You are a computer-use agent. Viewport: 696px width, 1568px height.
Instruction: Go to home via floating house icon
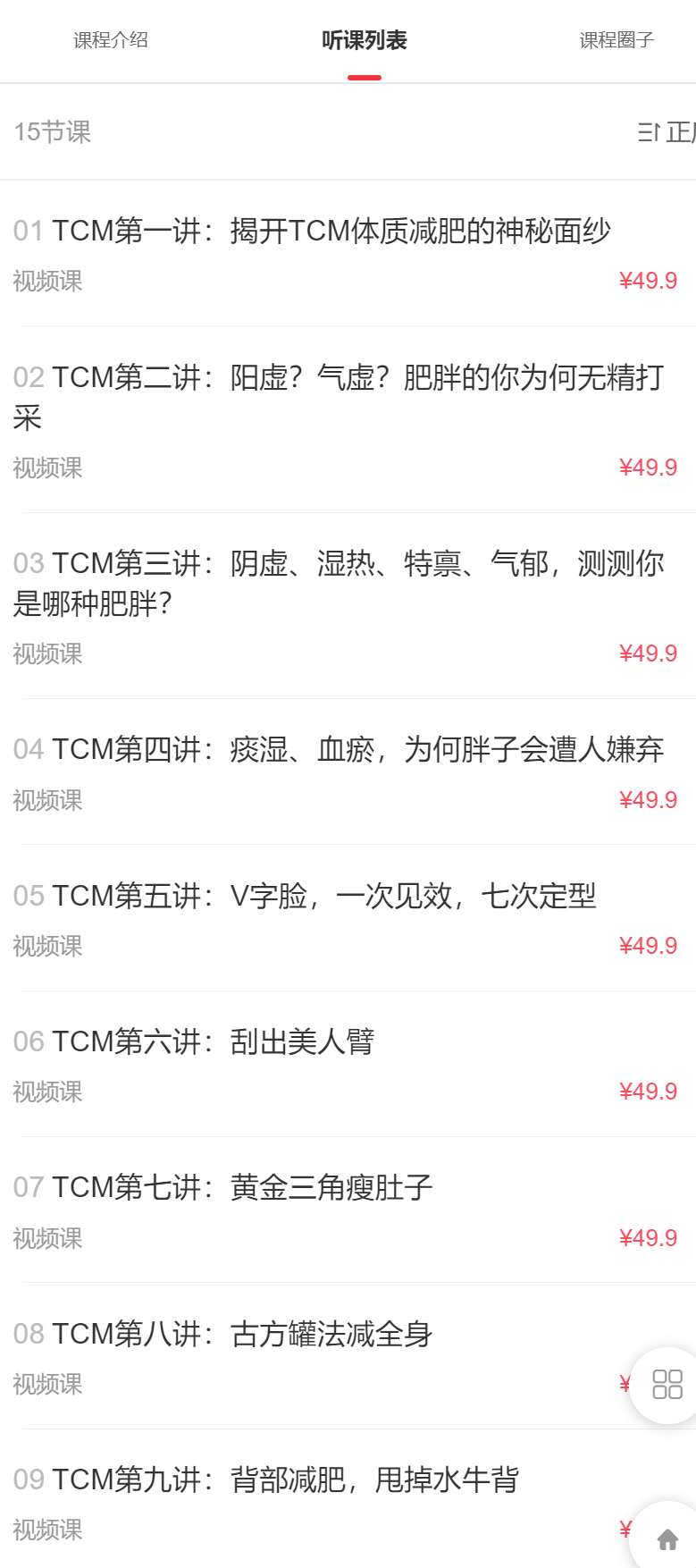pos(667,1539)
